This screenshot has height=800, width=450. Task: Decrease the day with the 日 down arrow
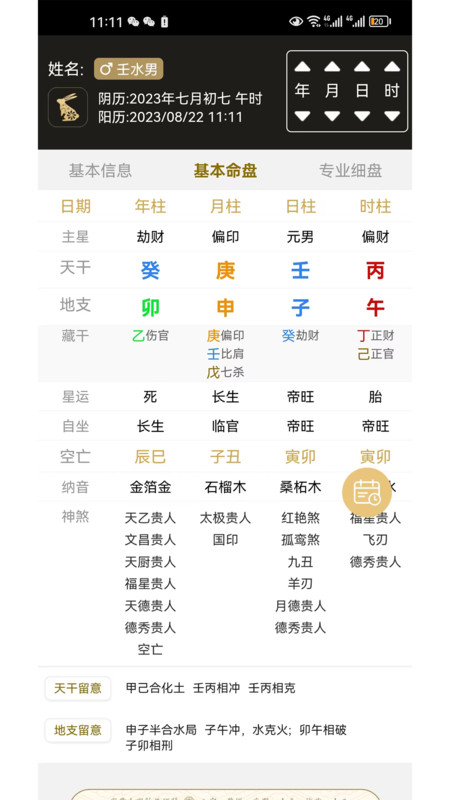pos(362,116)
